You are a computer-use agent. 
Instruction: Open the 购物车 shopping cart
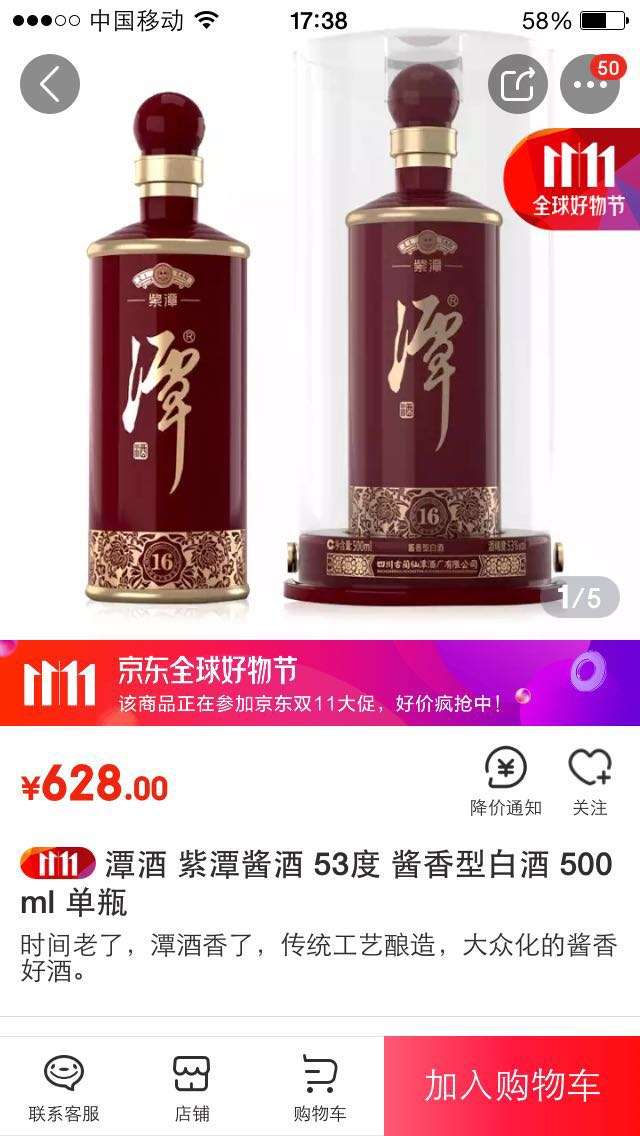click(x=320, y=1087)
